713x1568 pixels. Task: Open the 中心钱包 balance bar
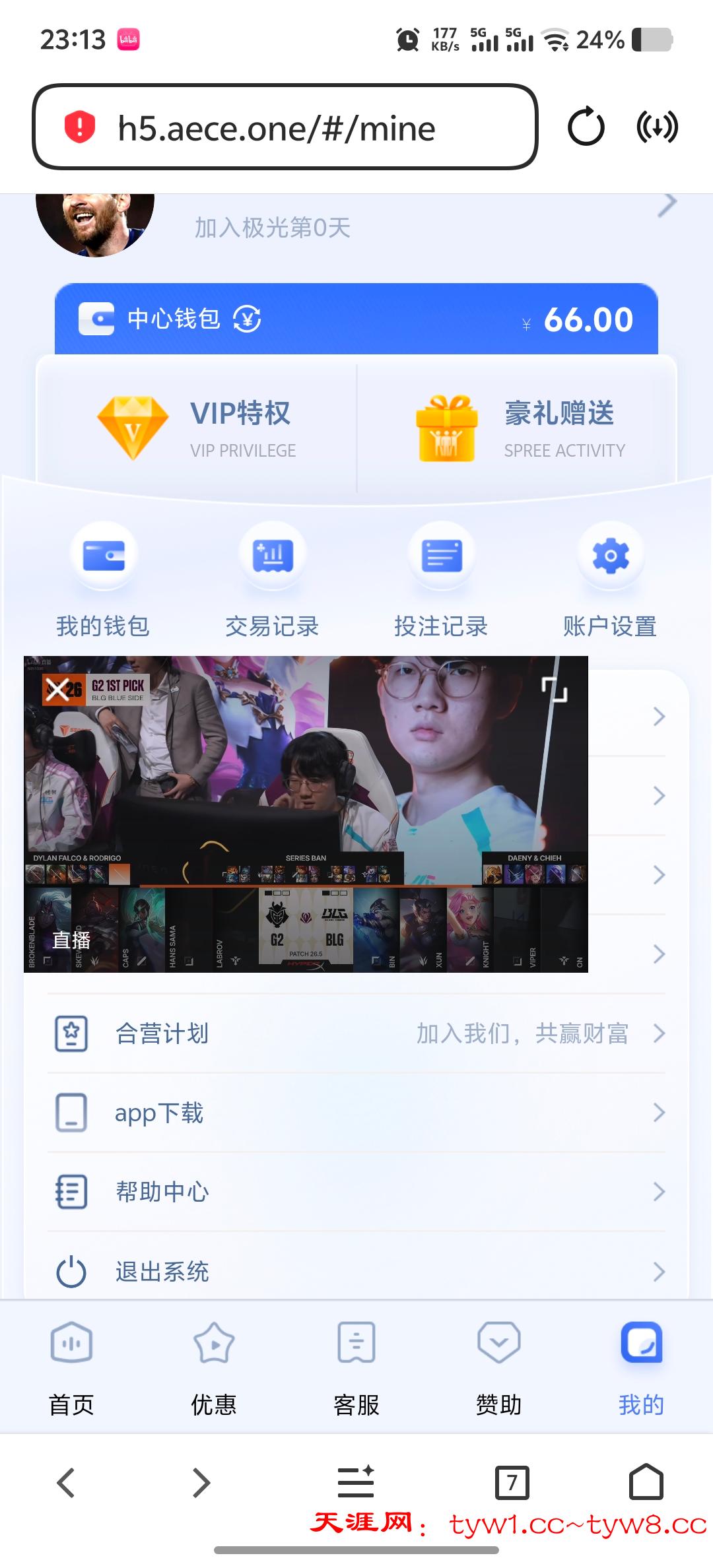coord(356,319)
